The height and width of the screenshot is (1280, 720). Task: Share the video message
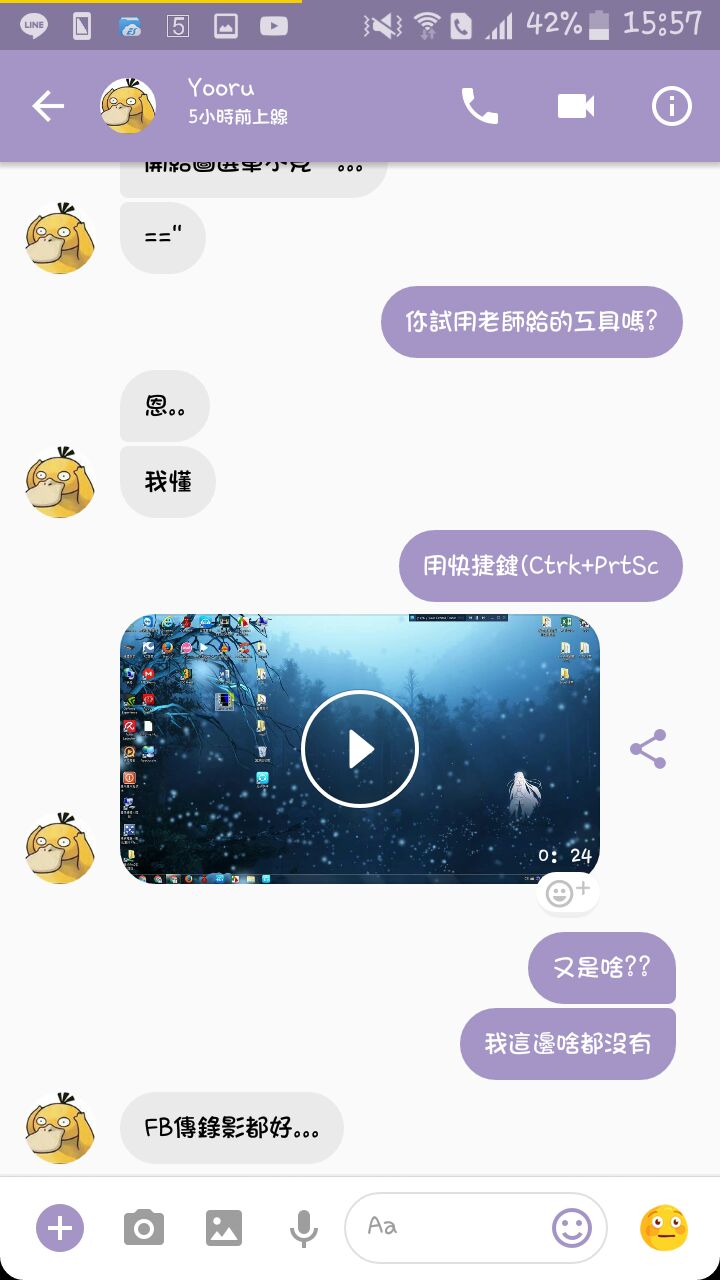point(648,749)
